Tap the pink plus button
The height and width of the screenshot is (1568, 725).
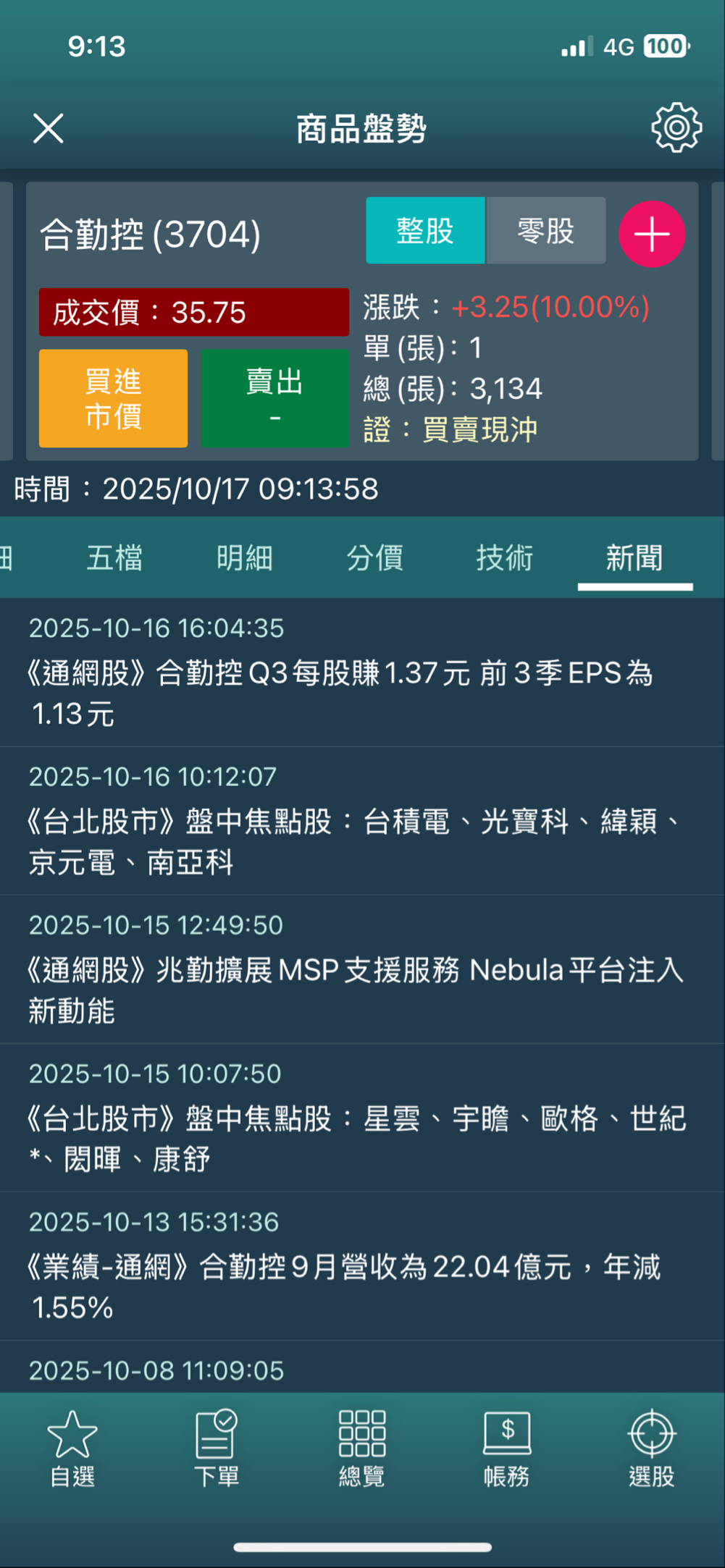click(x=651, y=235)
